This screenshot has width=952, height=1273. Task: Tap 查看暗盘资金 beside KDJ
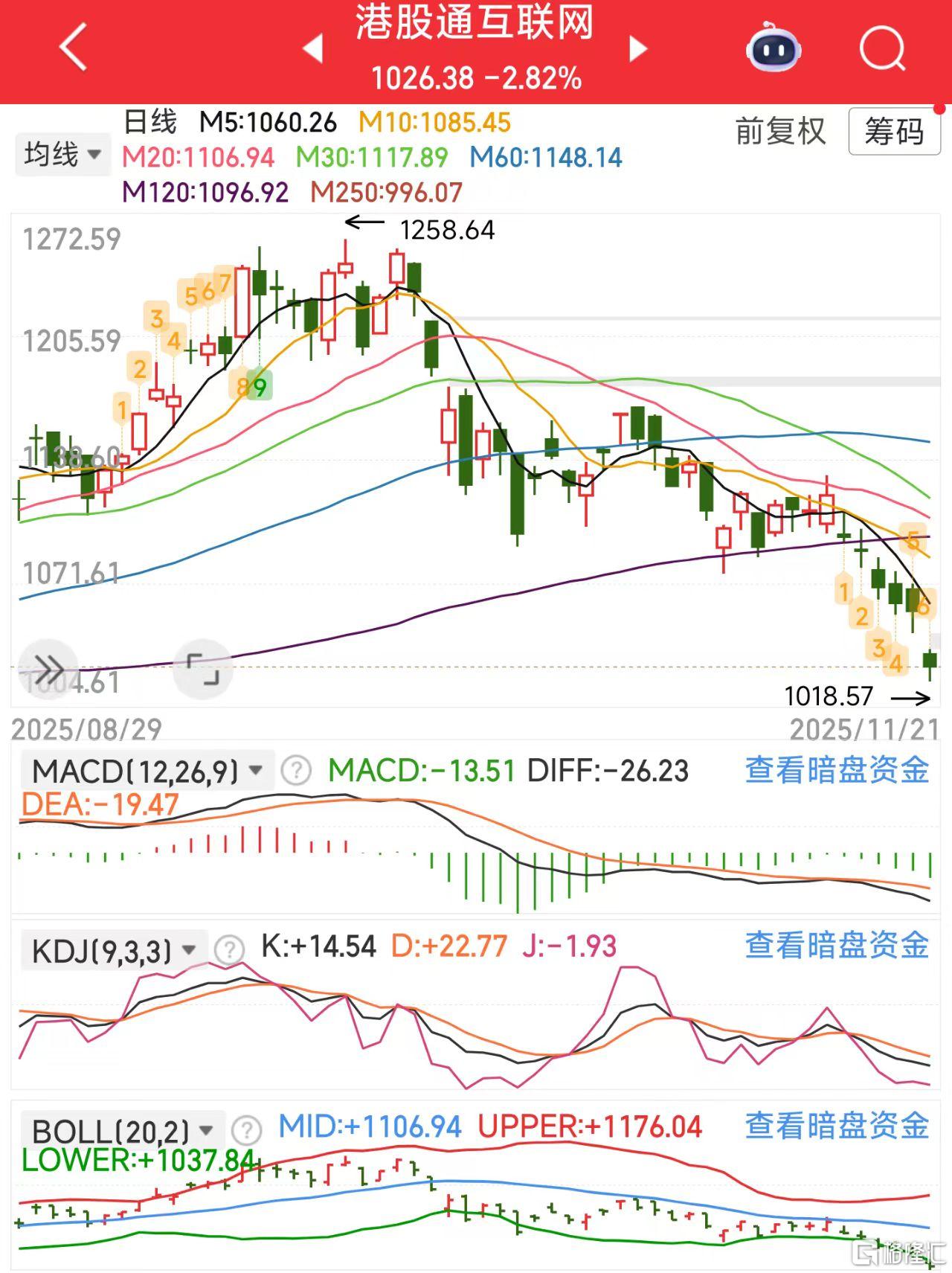tap(837, 946)
